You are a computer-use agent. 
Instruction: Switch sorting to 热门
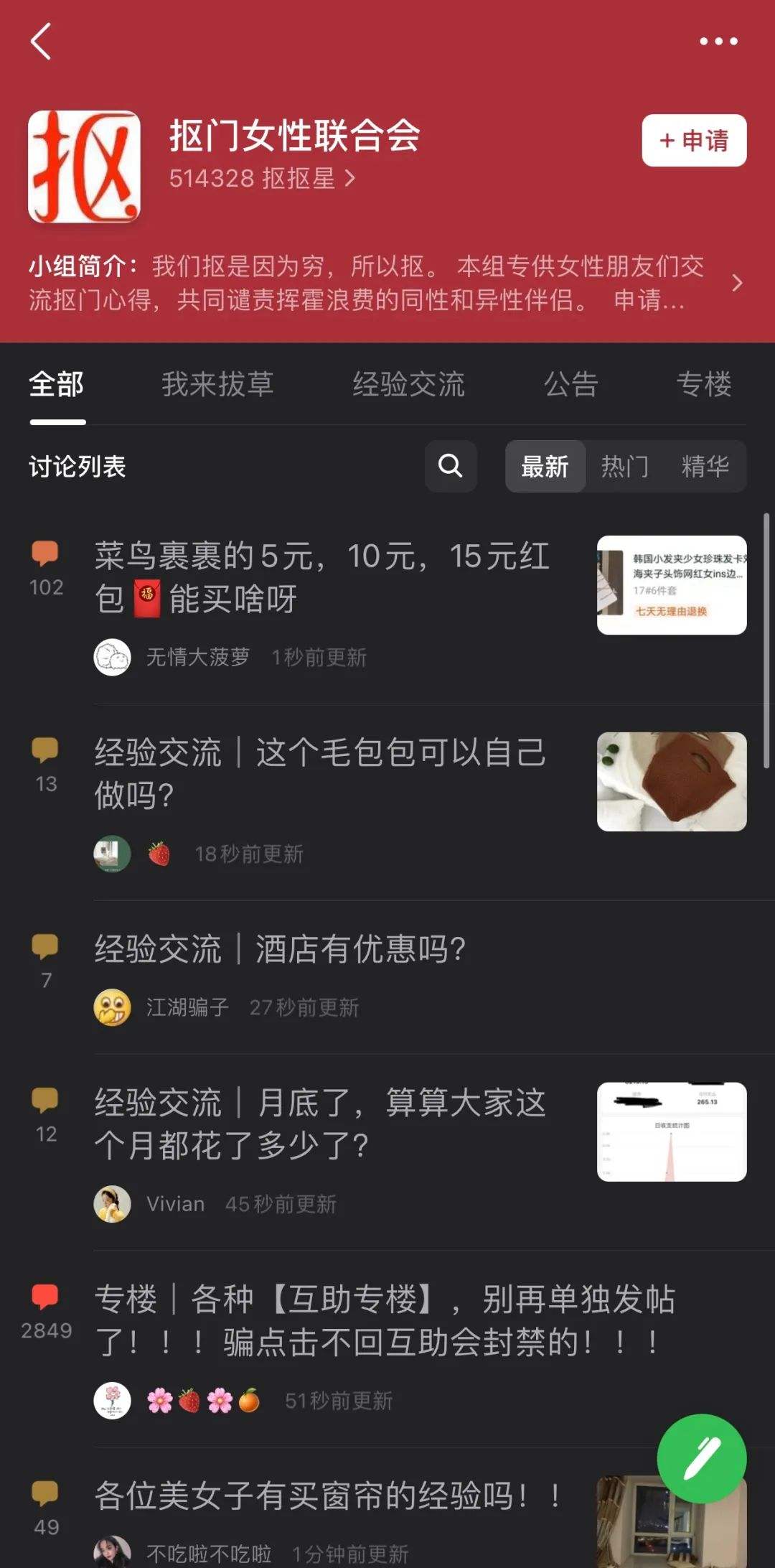(x=623, y=467)
